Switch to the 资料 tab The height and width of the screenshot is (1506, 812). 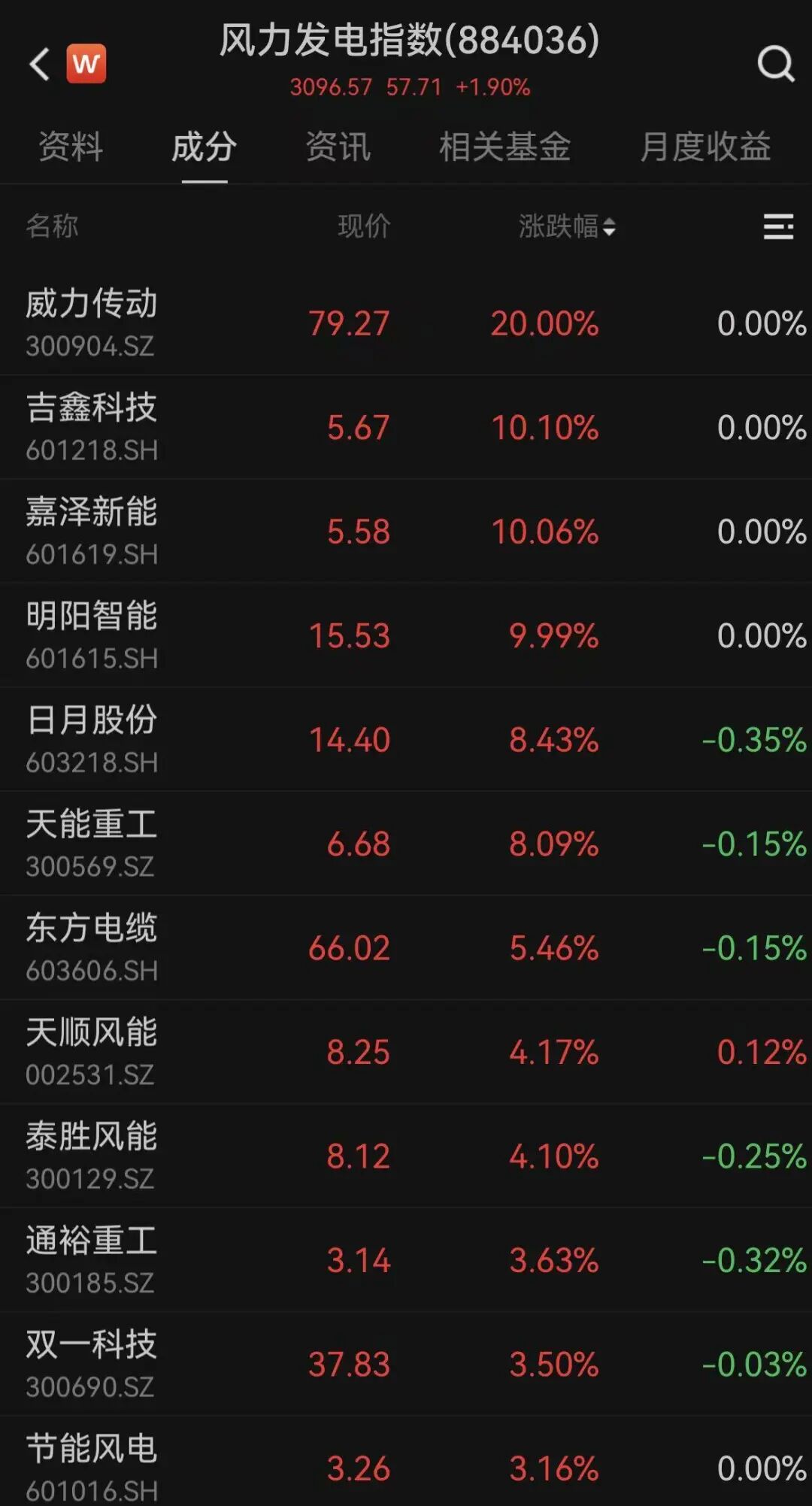(x=71, y=146)
